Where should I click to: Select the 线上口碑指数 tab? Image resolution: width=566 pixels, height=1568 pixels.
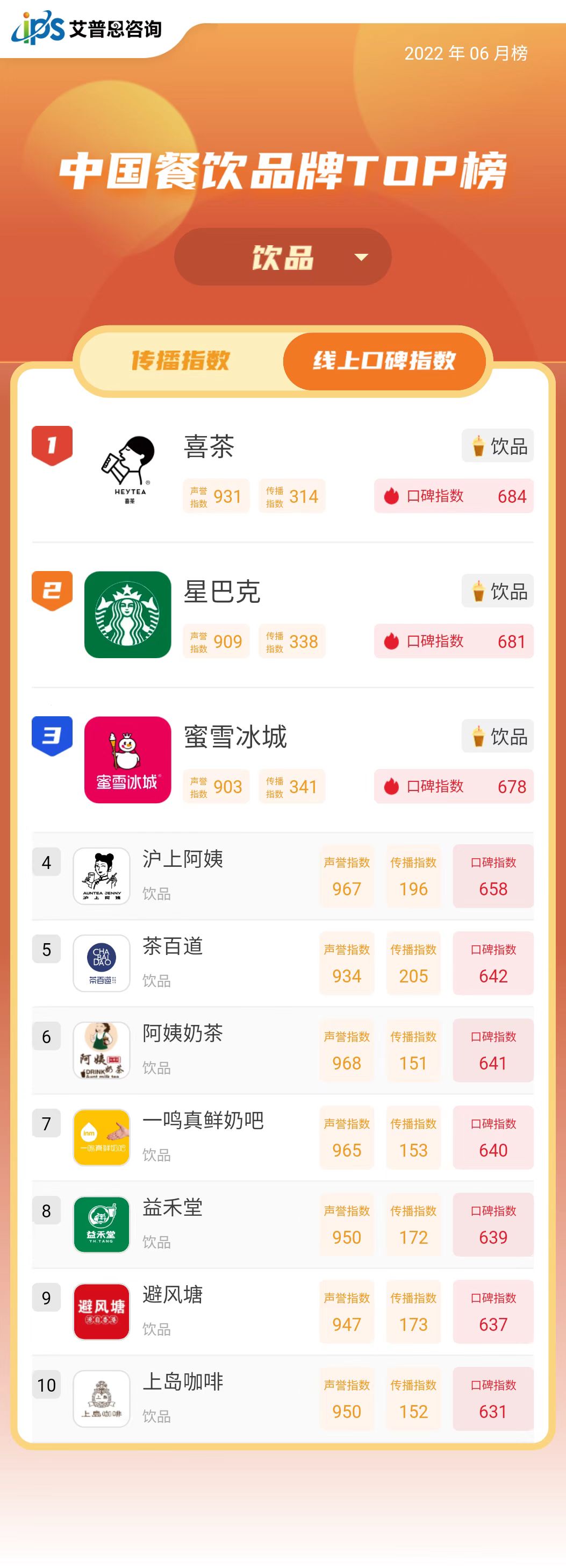(x=384, y=361)
